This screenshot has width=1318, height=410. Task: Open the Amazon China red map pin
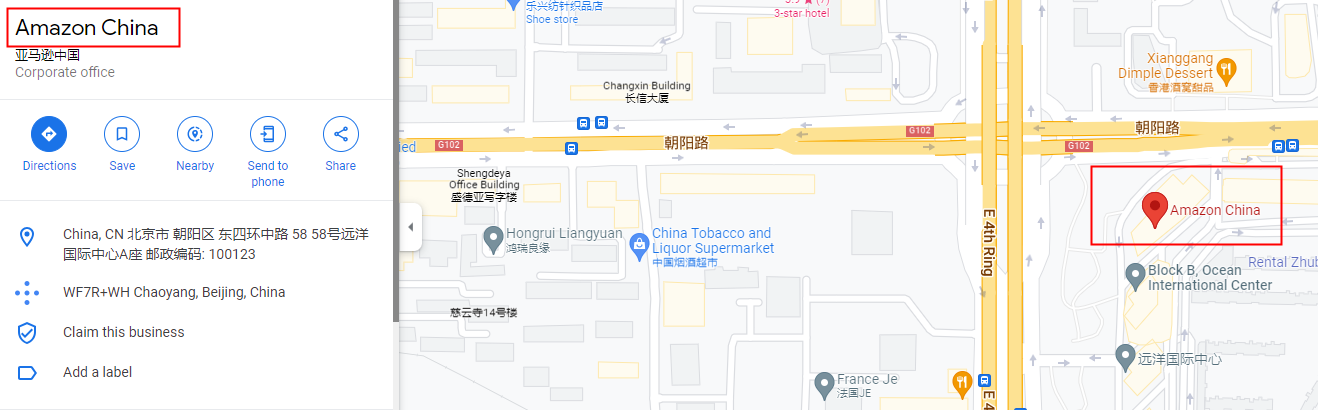click(x=1155, y=209)
